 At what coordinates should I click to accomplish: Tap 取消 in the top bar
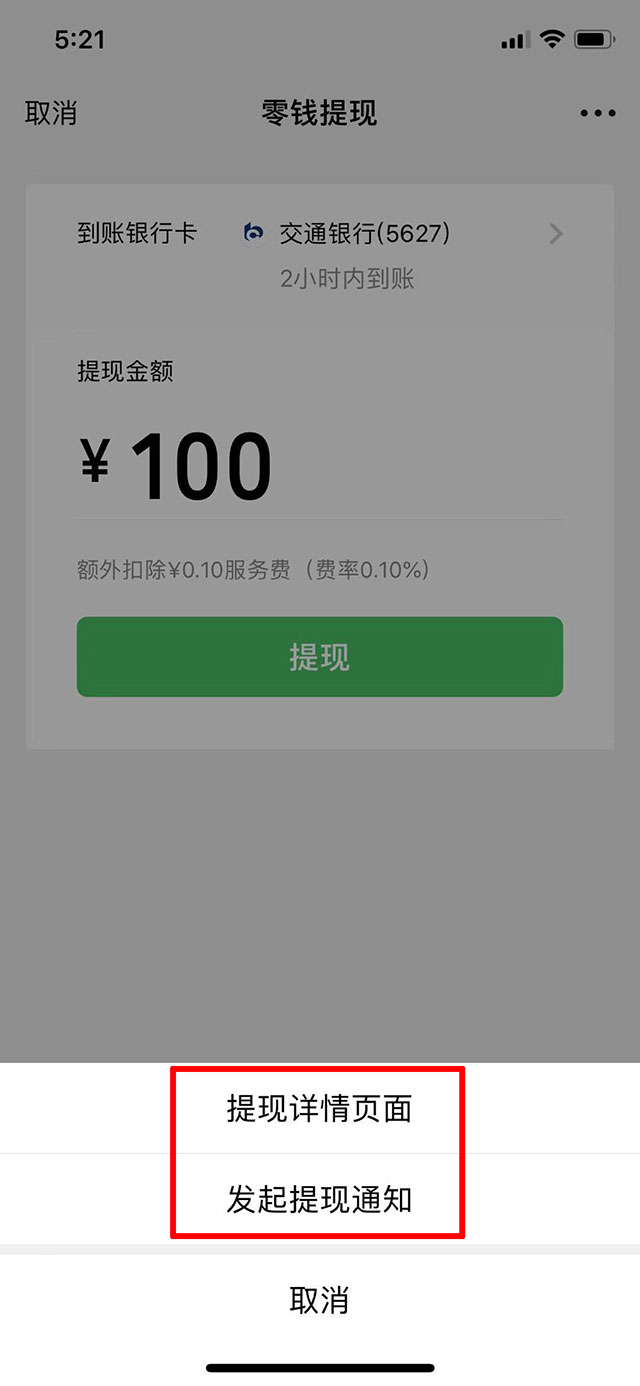51,113
